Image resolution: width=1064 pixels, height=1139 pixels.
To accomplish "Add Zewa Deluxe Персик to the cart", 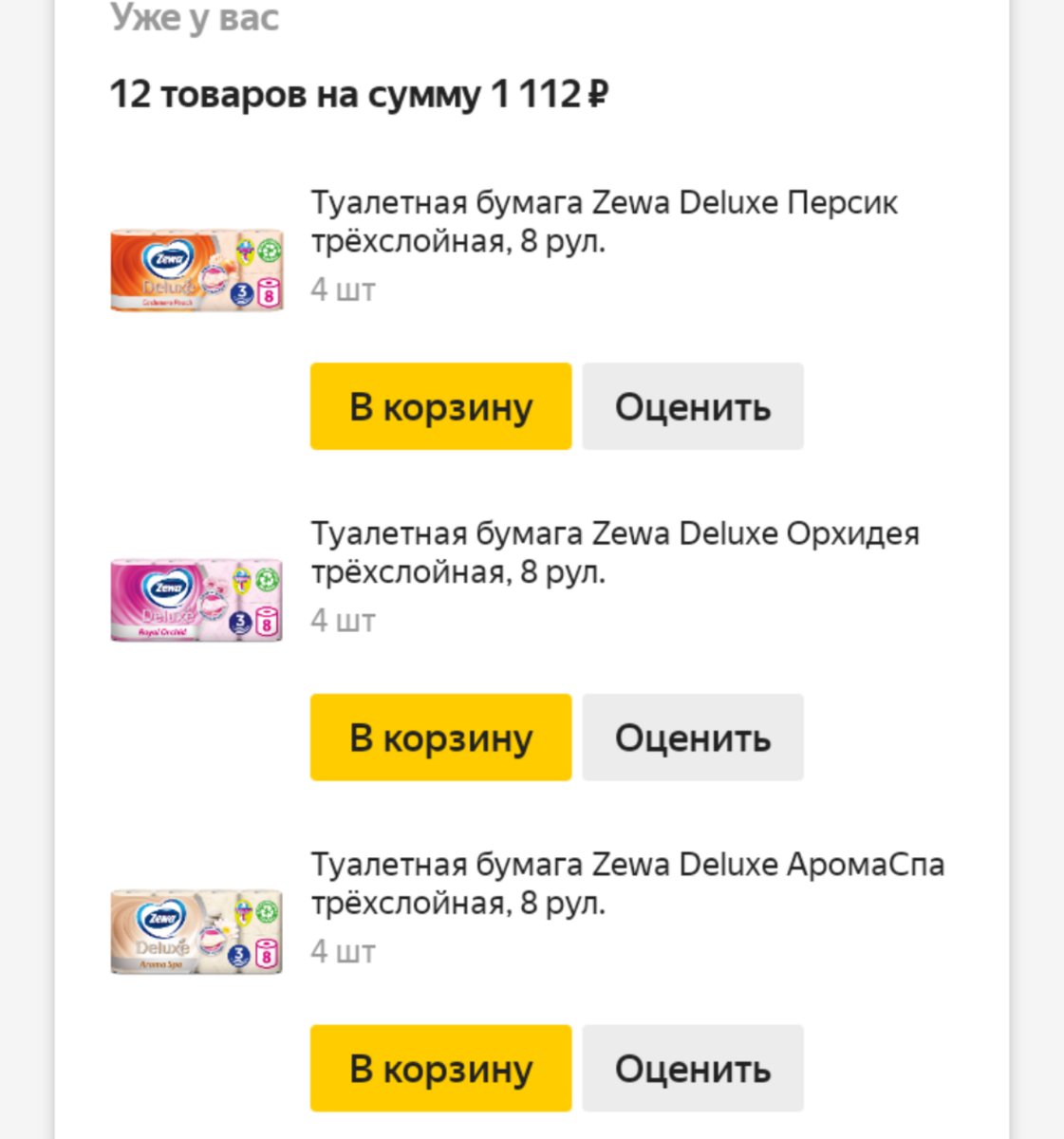I will click(440, 406).
